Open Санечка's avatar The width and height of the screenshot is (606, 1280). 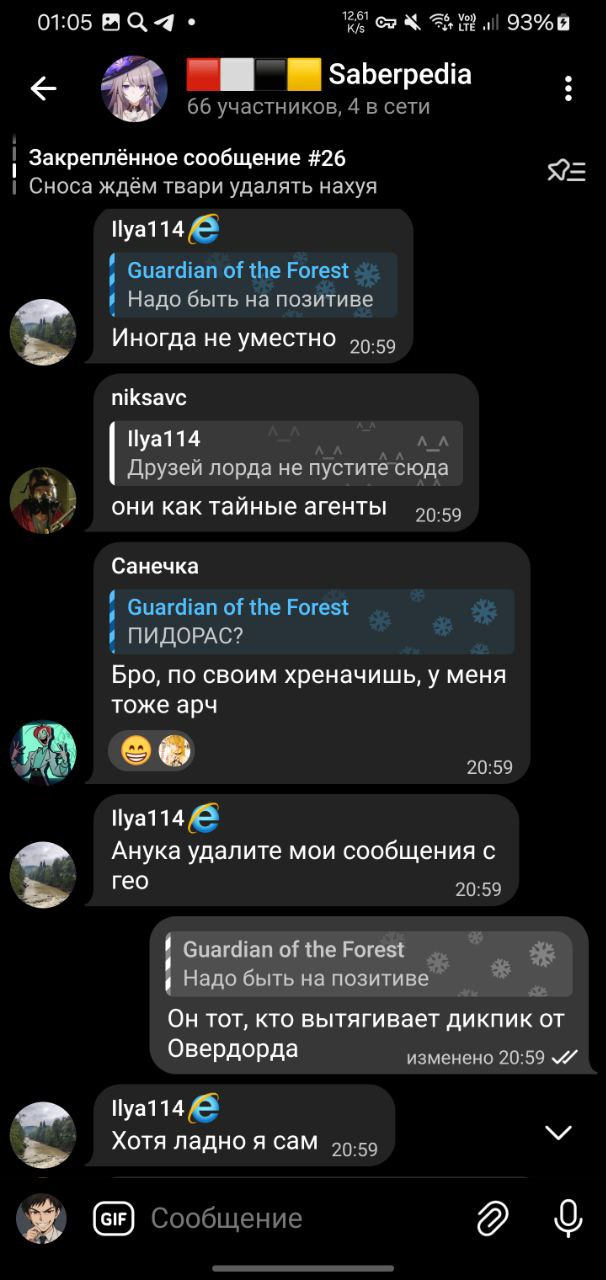coord(43,752)
